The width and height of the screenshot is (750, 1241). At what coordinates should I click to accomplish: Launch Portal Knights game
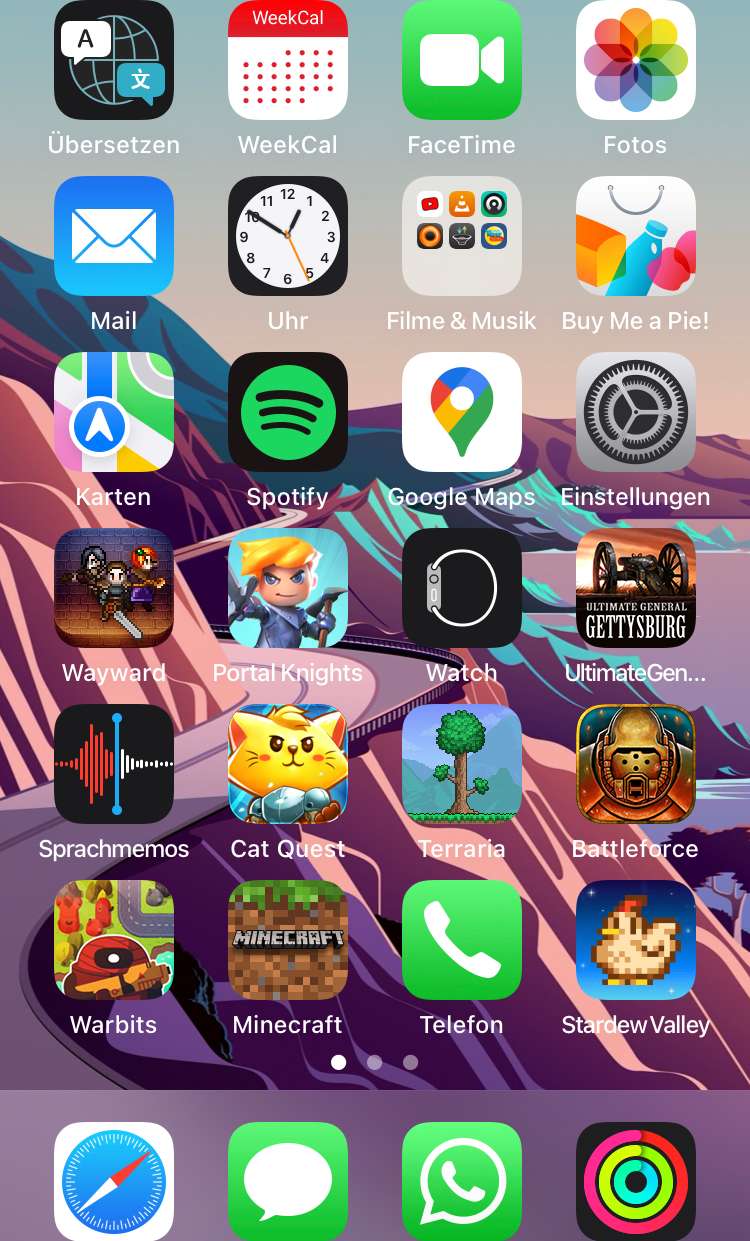point(288,588)
